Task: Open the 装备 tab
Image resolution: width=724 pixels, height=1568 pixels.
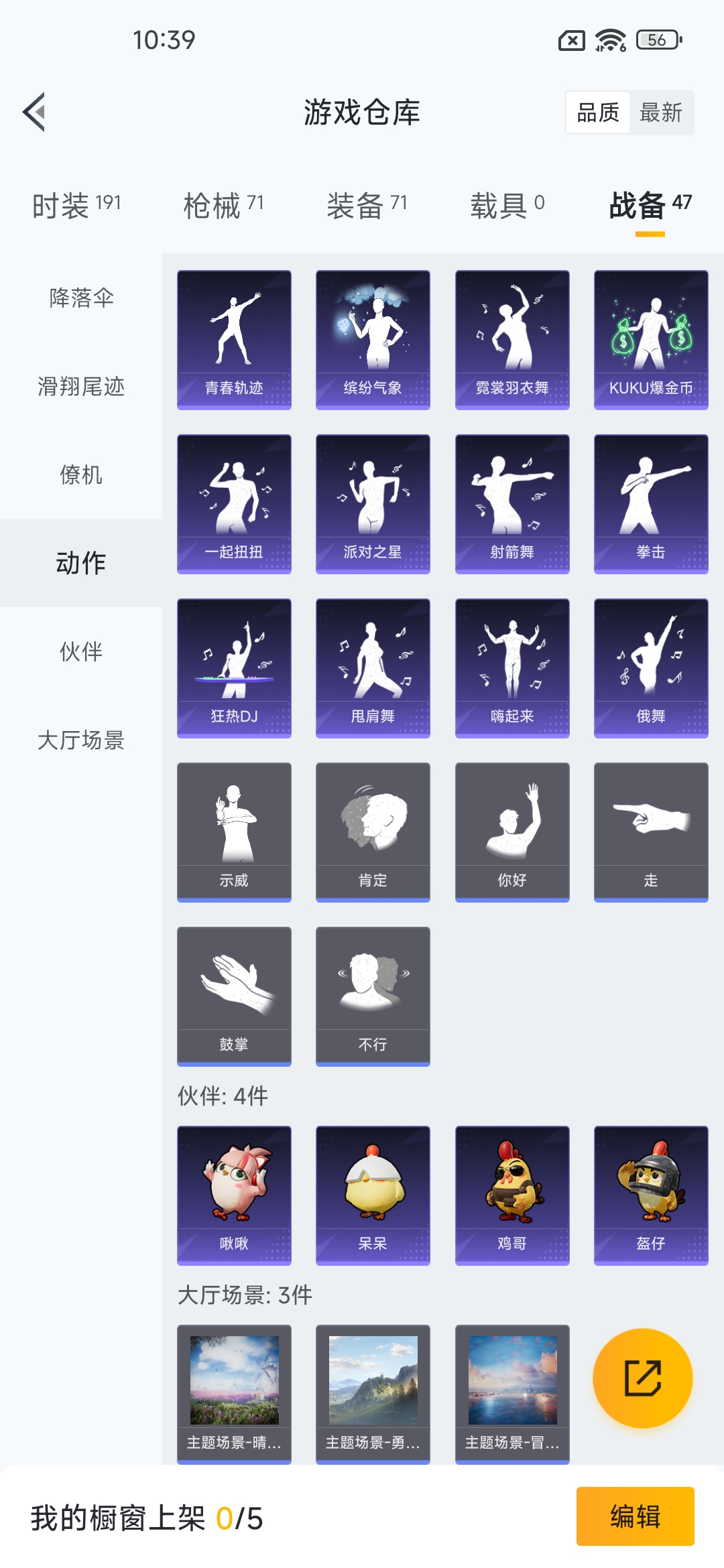Action: click(367, 205)
